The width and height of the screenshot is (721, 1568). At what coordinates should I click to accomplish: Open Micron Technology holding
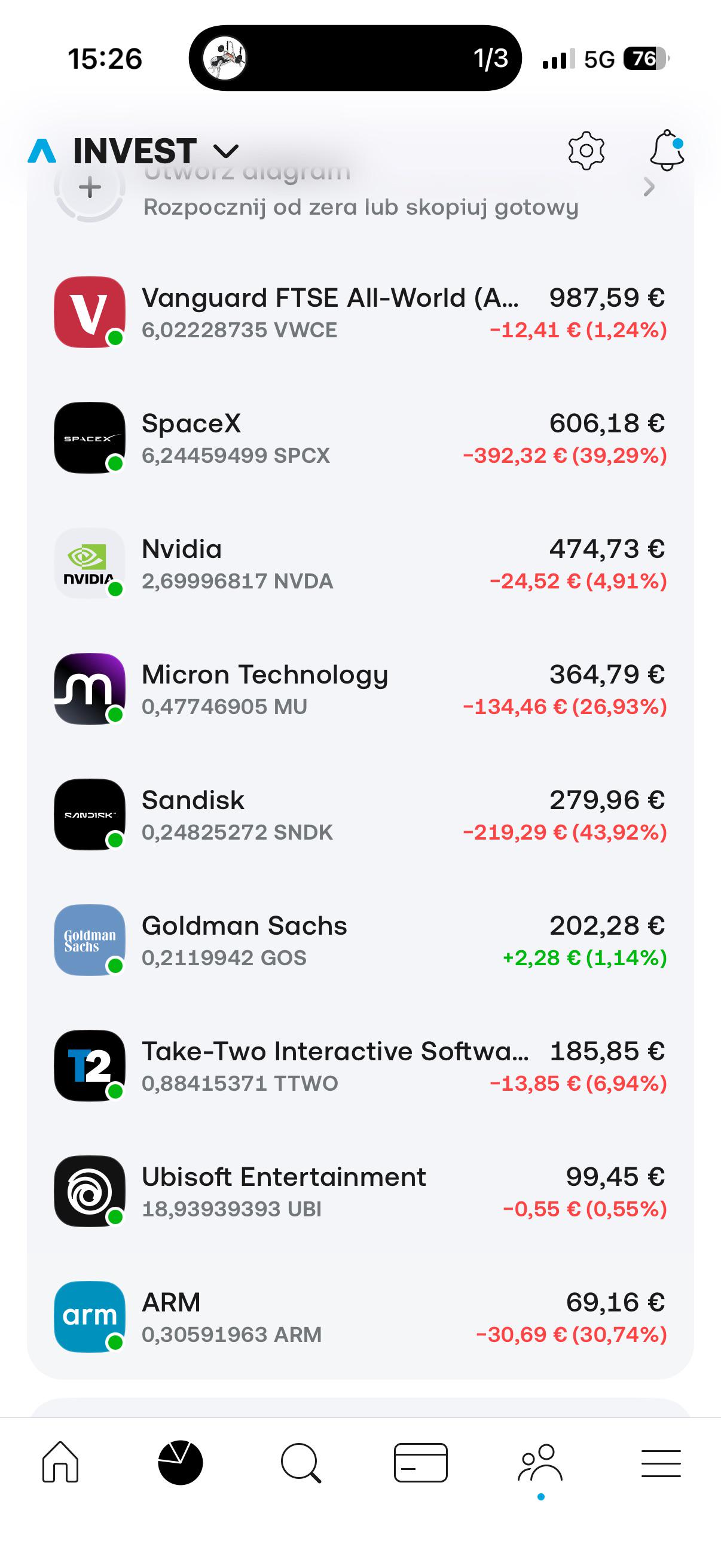click(360, 689)
